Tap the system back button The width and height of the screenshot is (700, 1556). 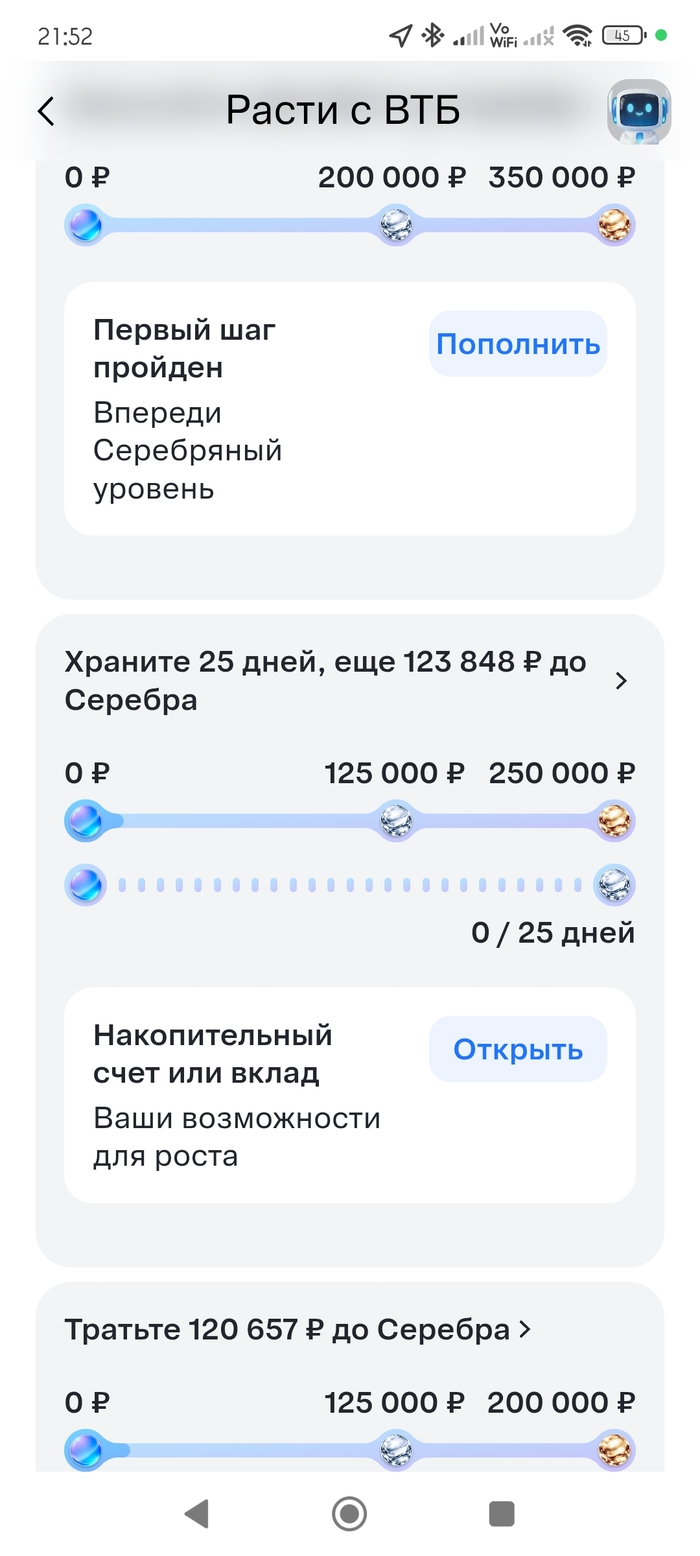(x=197, y=1514)
